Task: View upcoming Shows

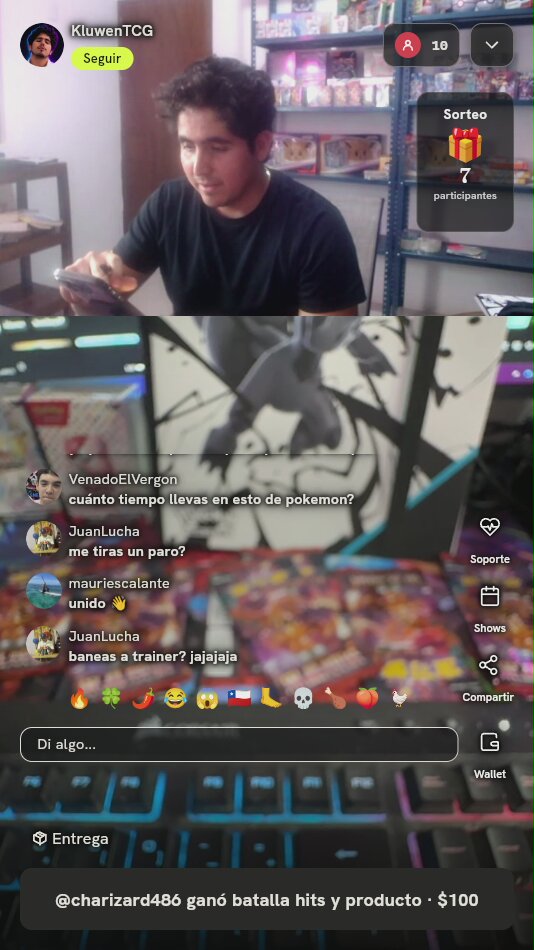Action: (x=490, y=610)
